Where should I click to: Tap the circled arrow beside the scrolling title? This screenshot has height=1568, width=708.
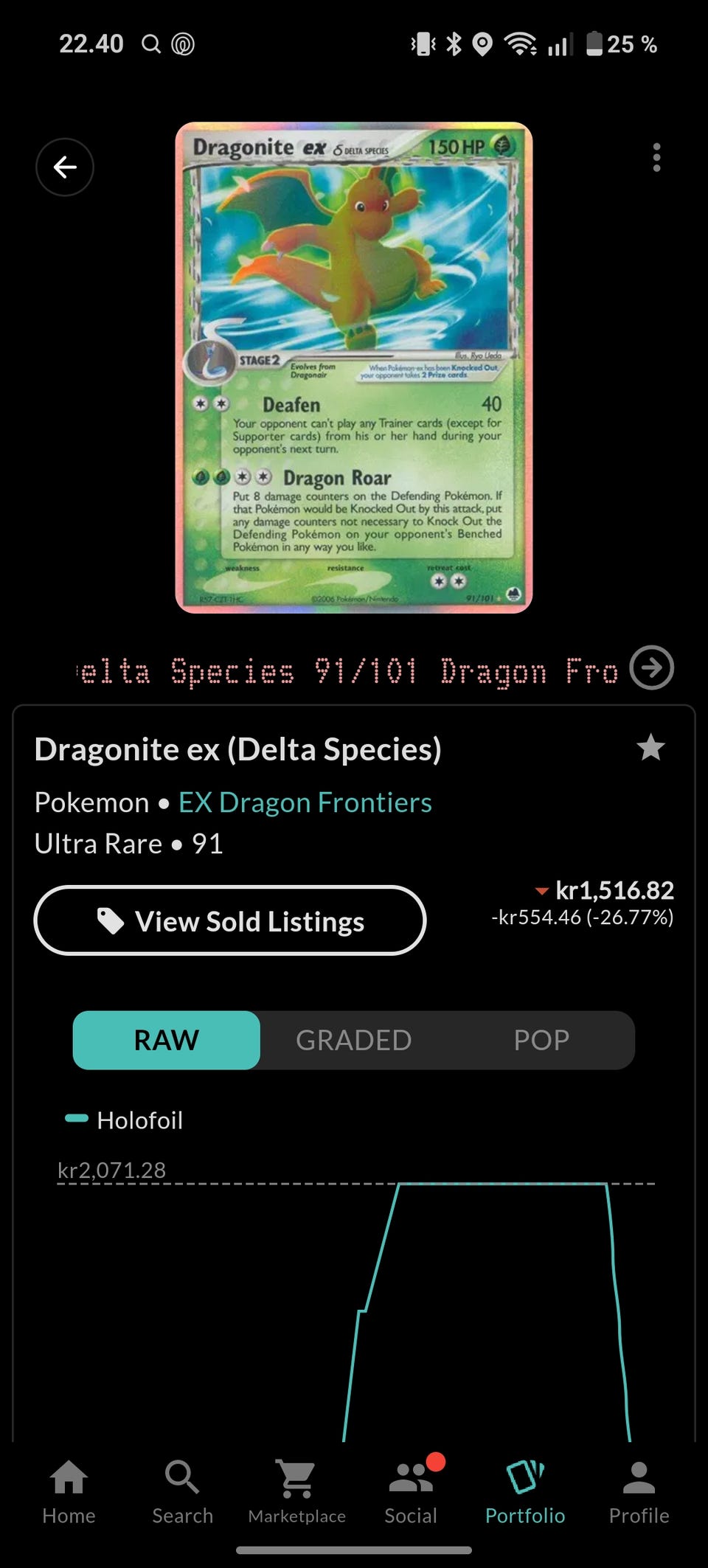point(651,668)
